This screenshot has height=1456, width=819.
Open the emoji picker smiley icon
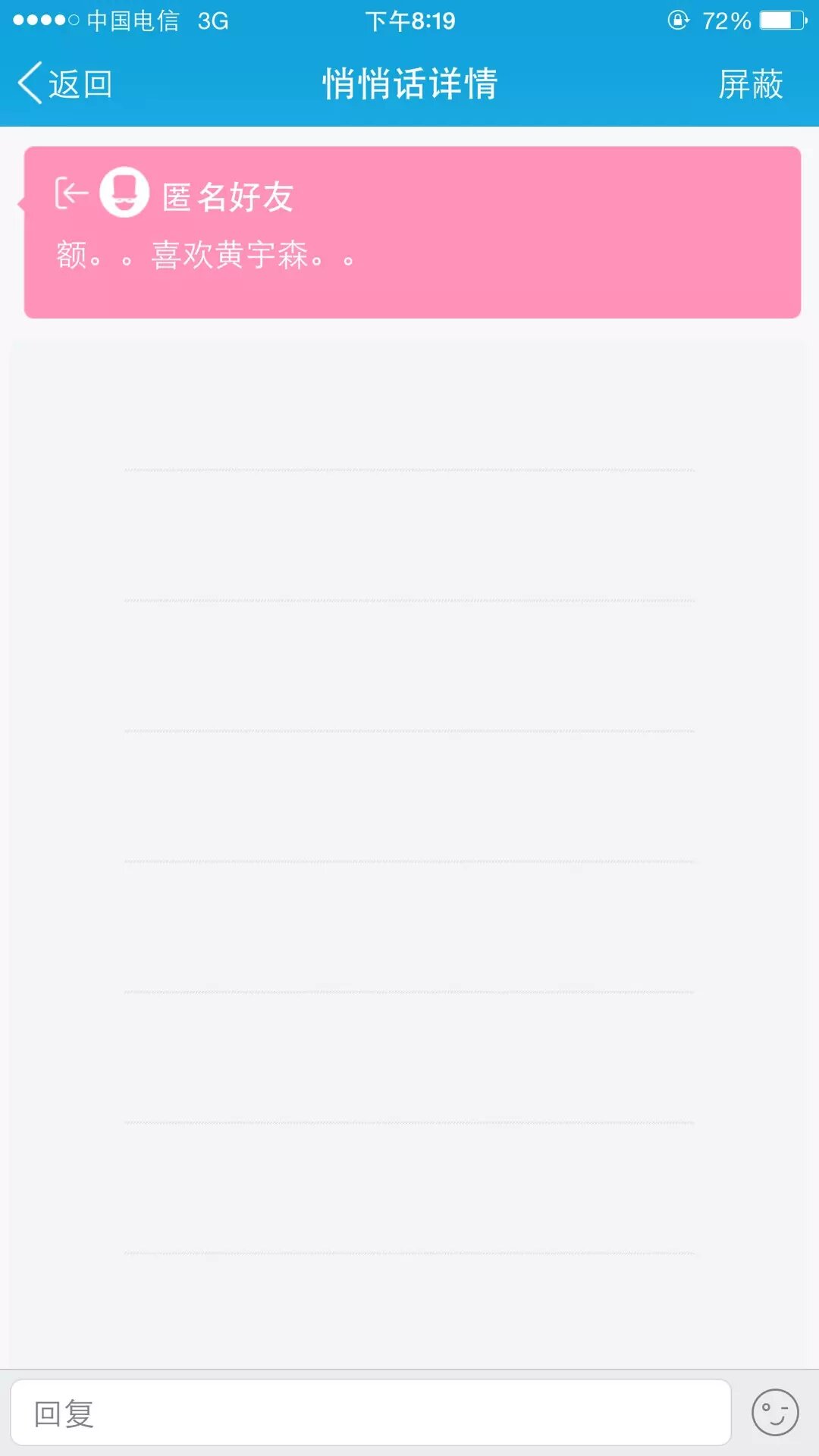tap(774, 1413)
